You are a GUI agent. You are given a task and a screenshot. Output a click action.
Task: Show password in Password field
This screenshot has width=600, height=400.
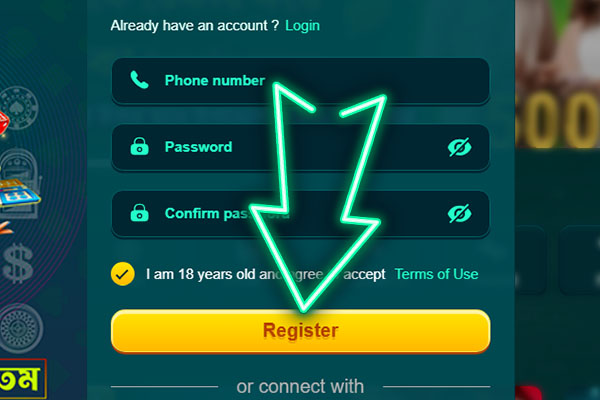[459, 147]
